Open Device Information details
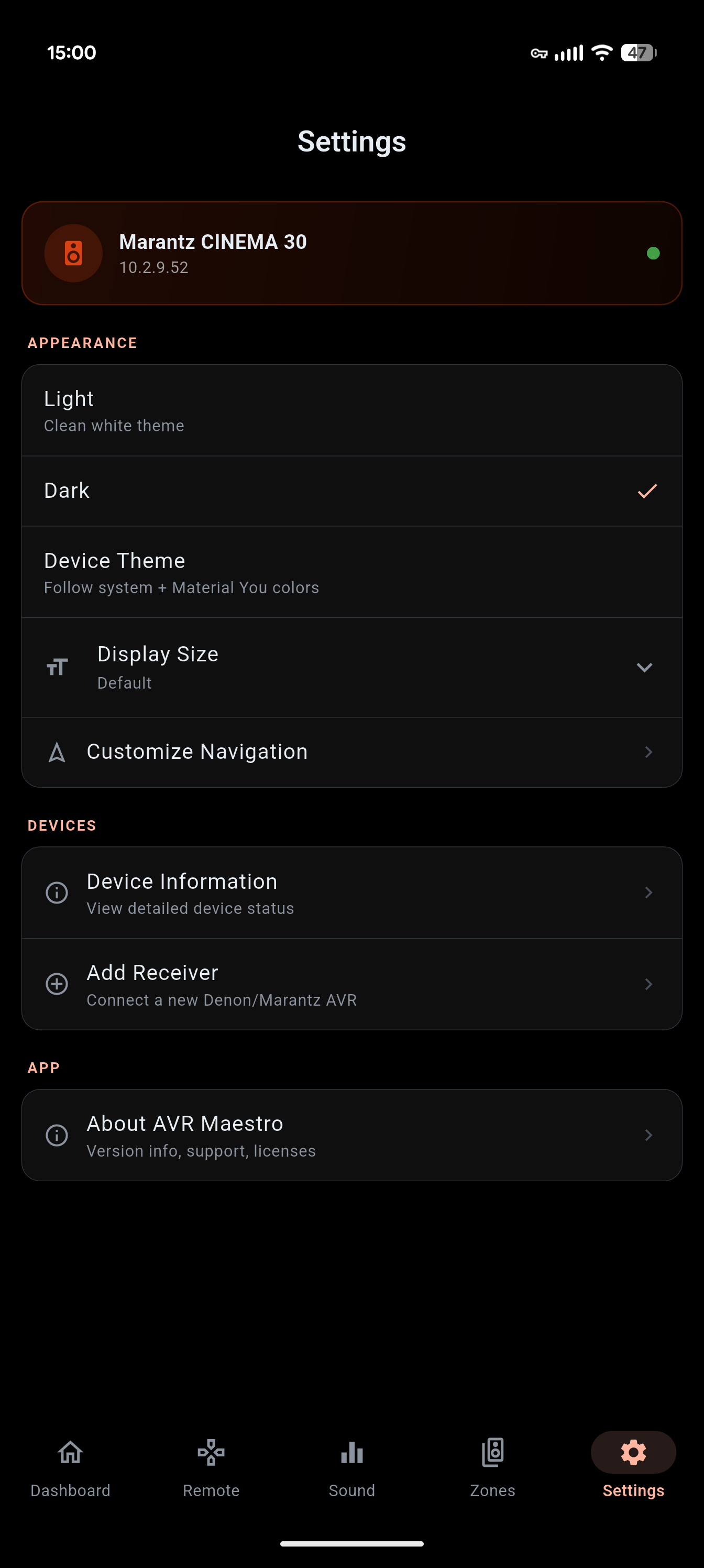The image size is (704, 1568). 351,892
